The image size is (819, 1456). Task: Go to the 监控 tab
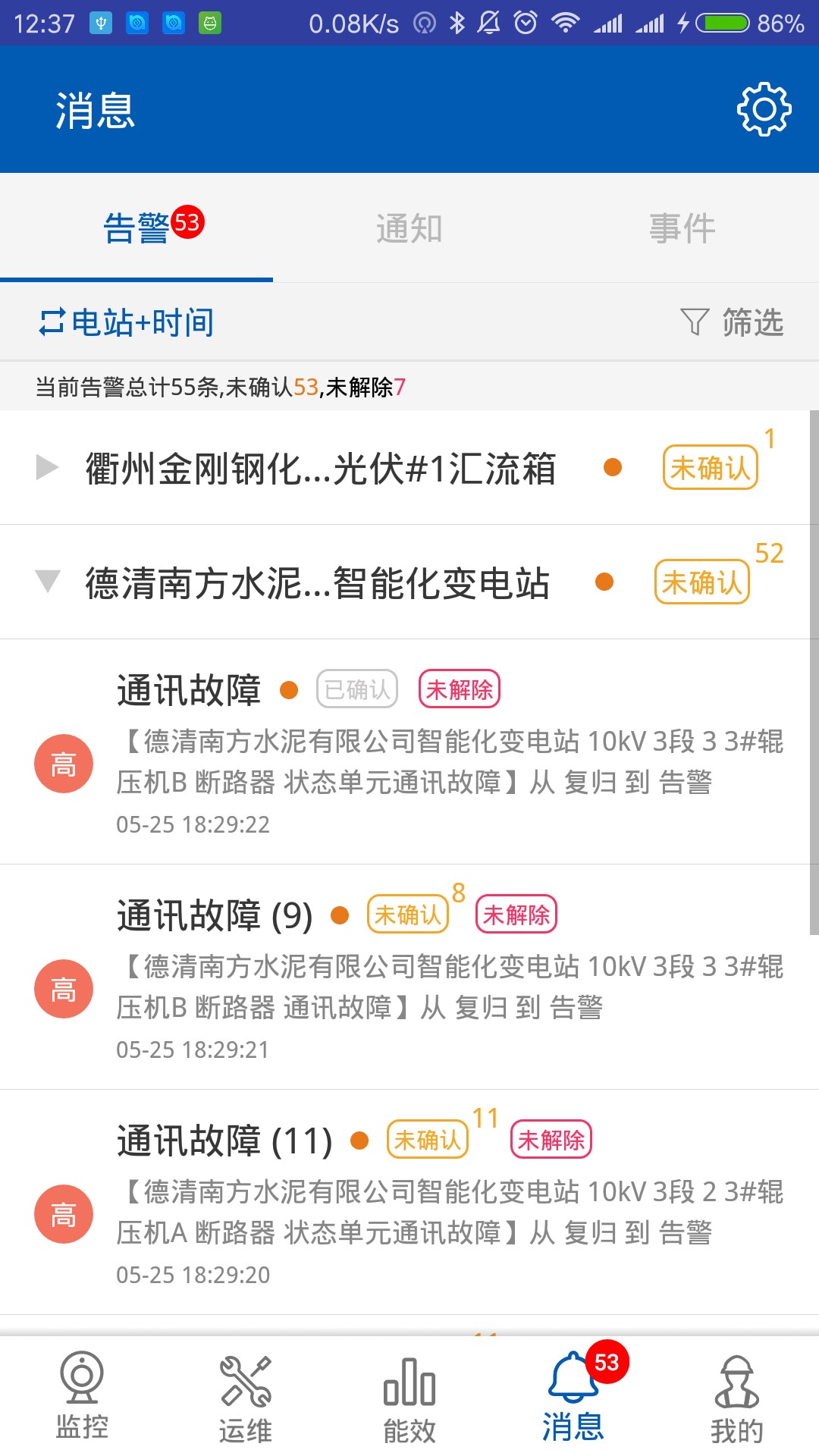(x=82, y=1395)
